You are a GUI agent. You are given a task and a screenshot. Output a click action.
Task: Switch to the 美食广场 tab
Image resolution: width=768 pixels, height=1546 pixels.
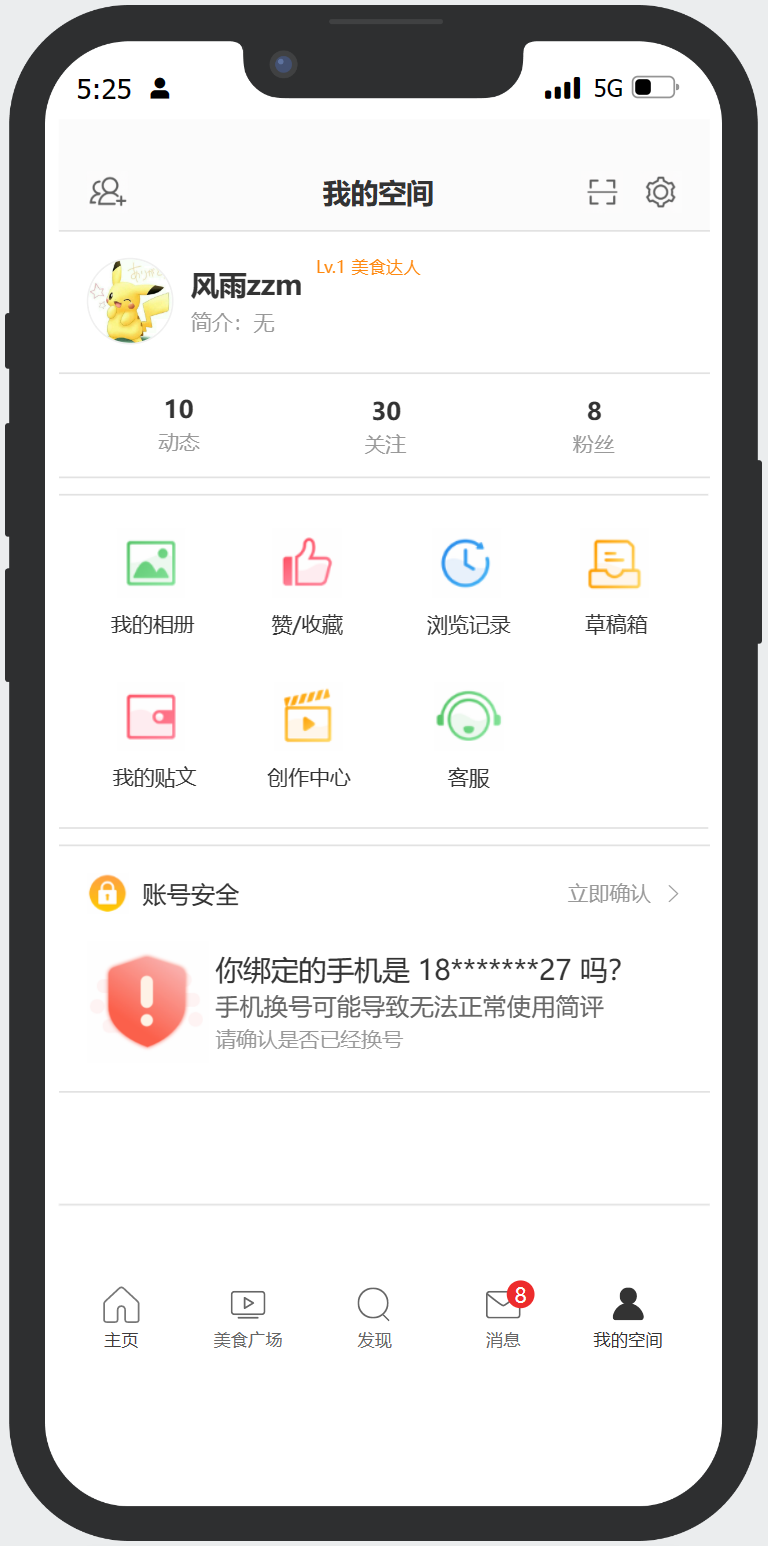[248, 1318]
